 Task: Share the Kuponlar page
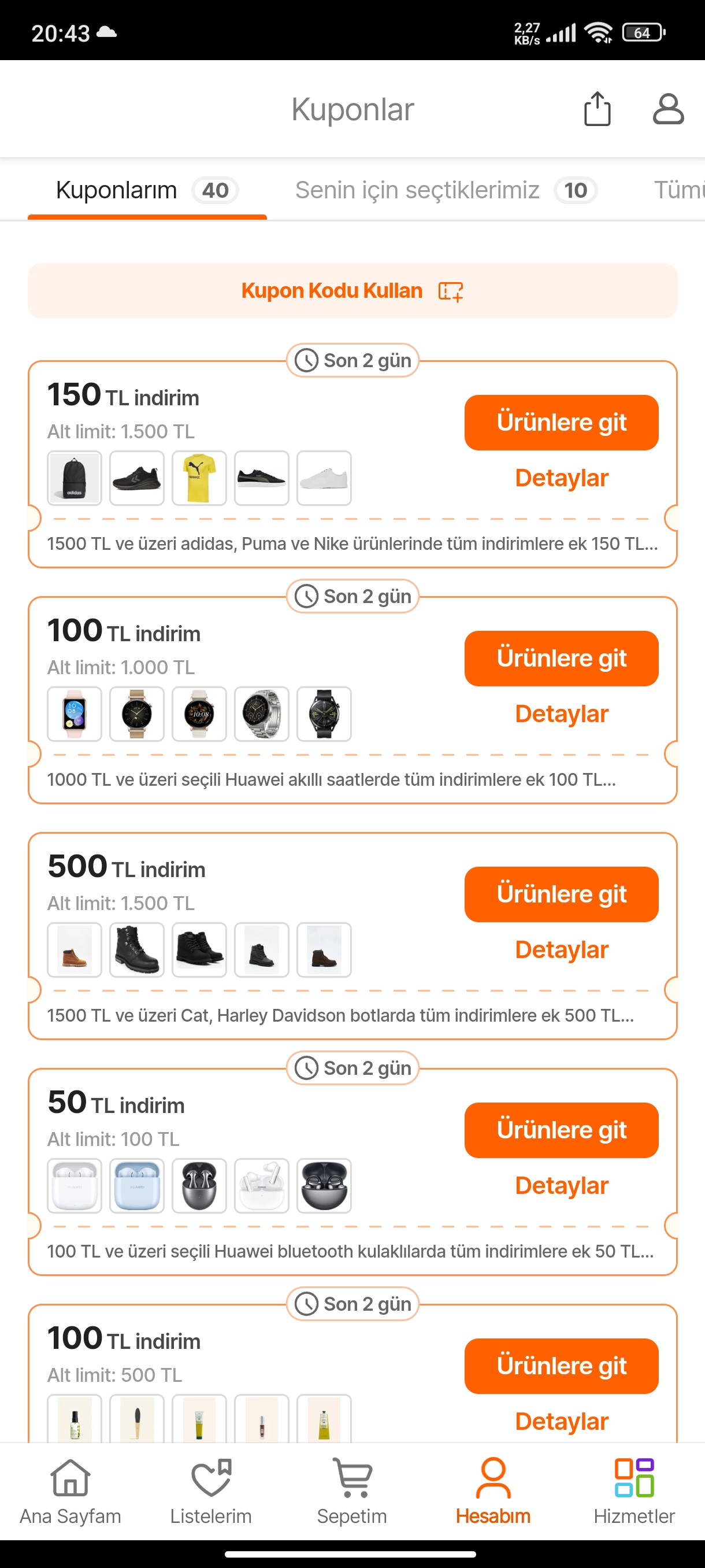[x=597, y=110]
